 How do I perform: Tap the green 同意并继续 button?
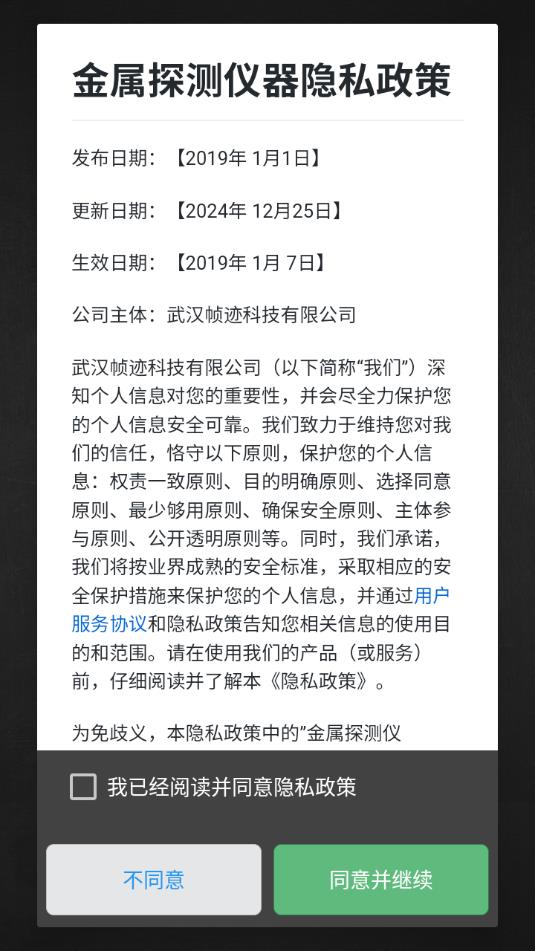tap(381, 879)
